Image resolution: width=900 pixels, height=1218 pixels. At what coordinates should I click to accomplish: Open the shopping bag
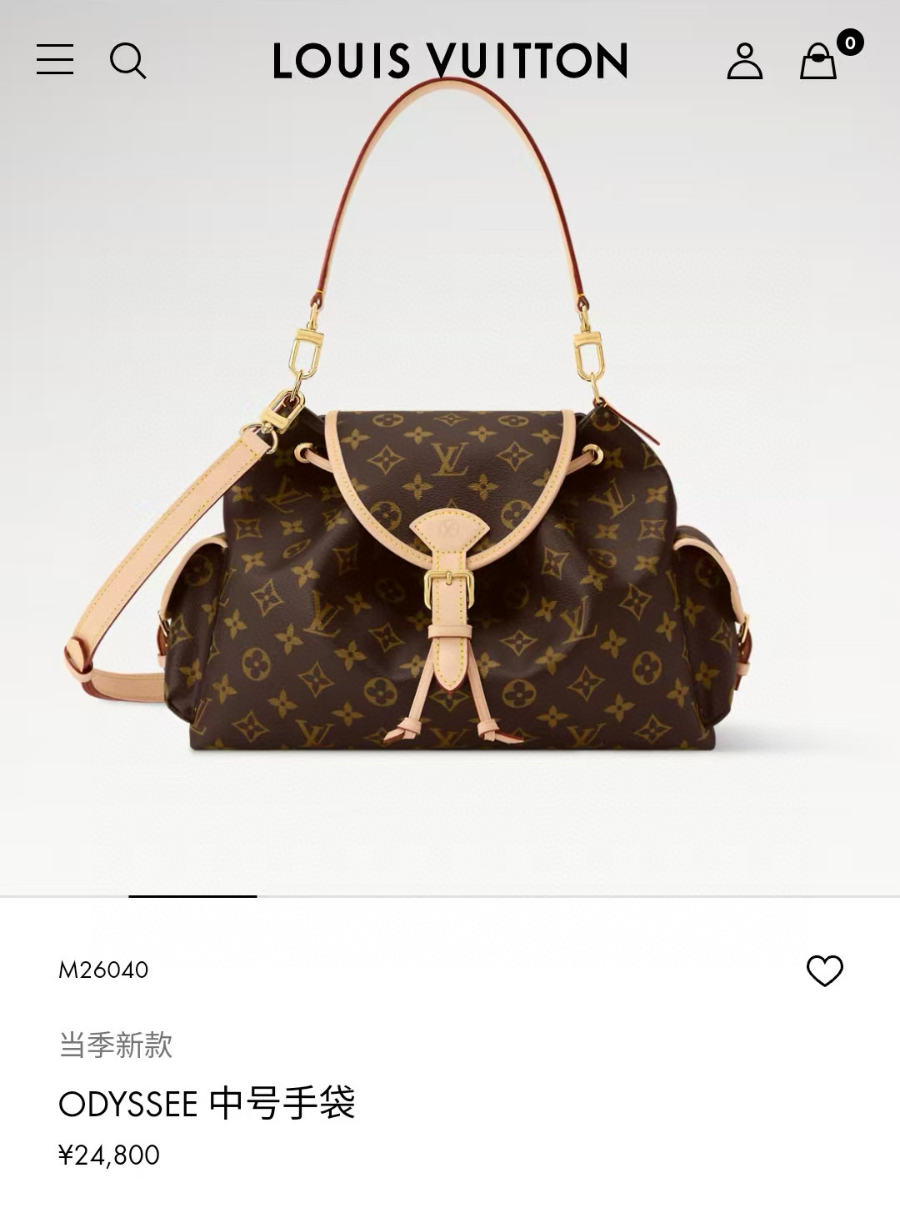(818, 62)
